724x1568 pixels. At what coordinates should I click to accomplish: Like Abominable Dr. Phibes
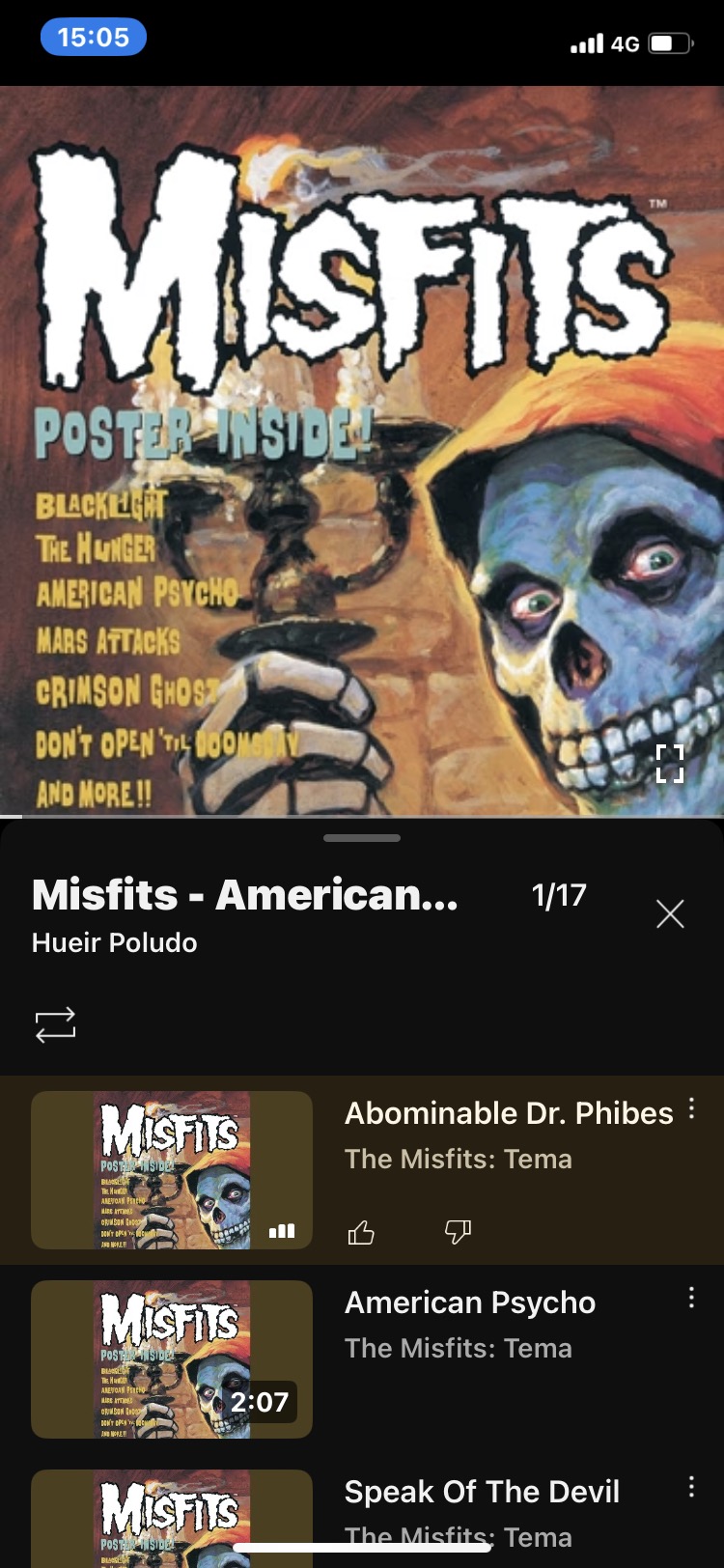click(361, 1232)
